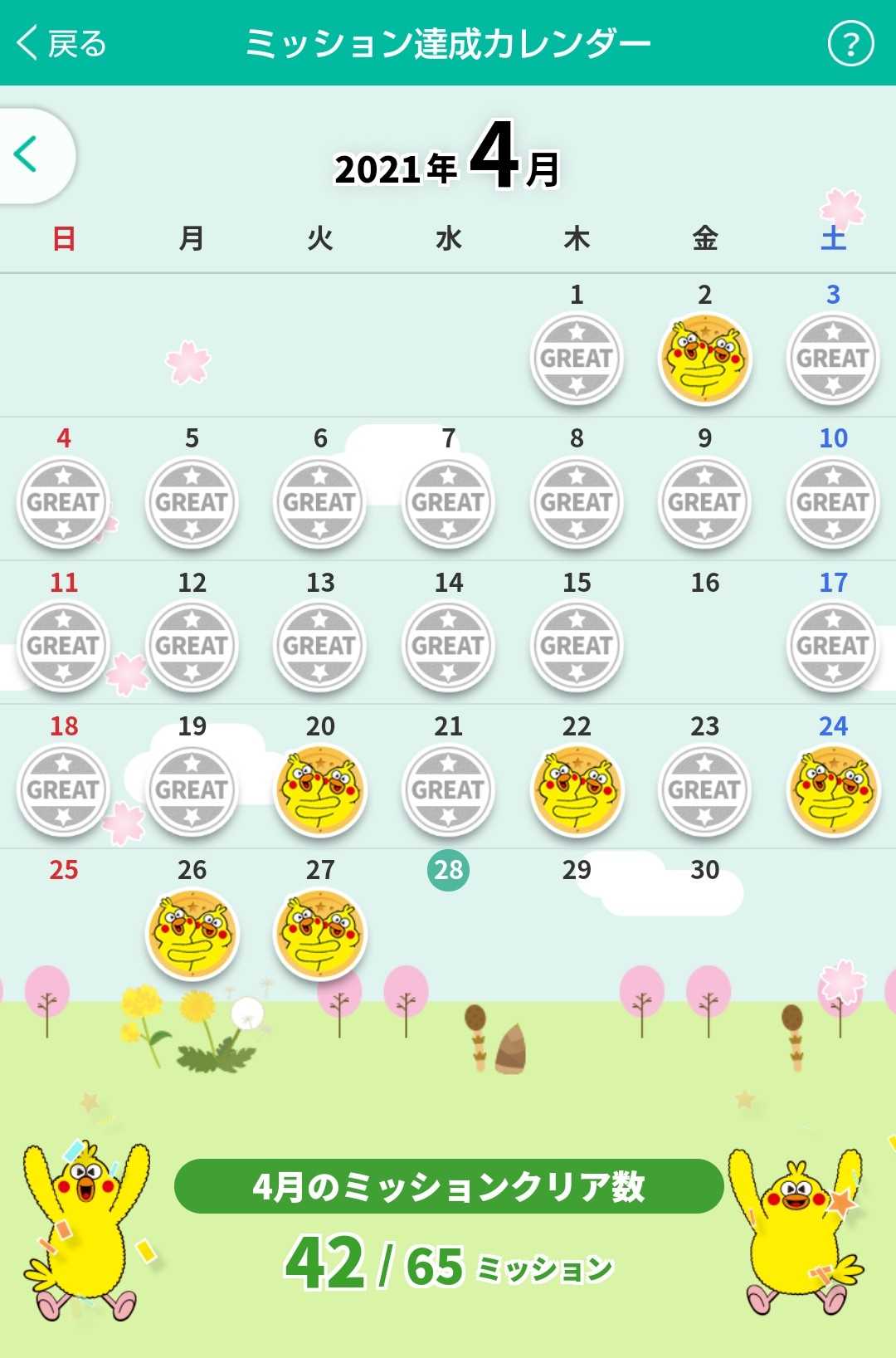Tap April 10 GREAT medal

point(832,502)
